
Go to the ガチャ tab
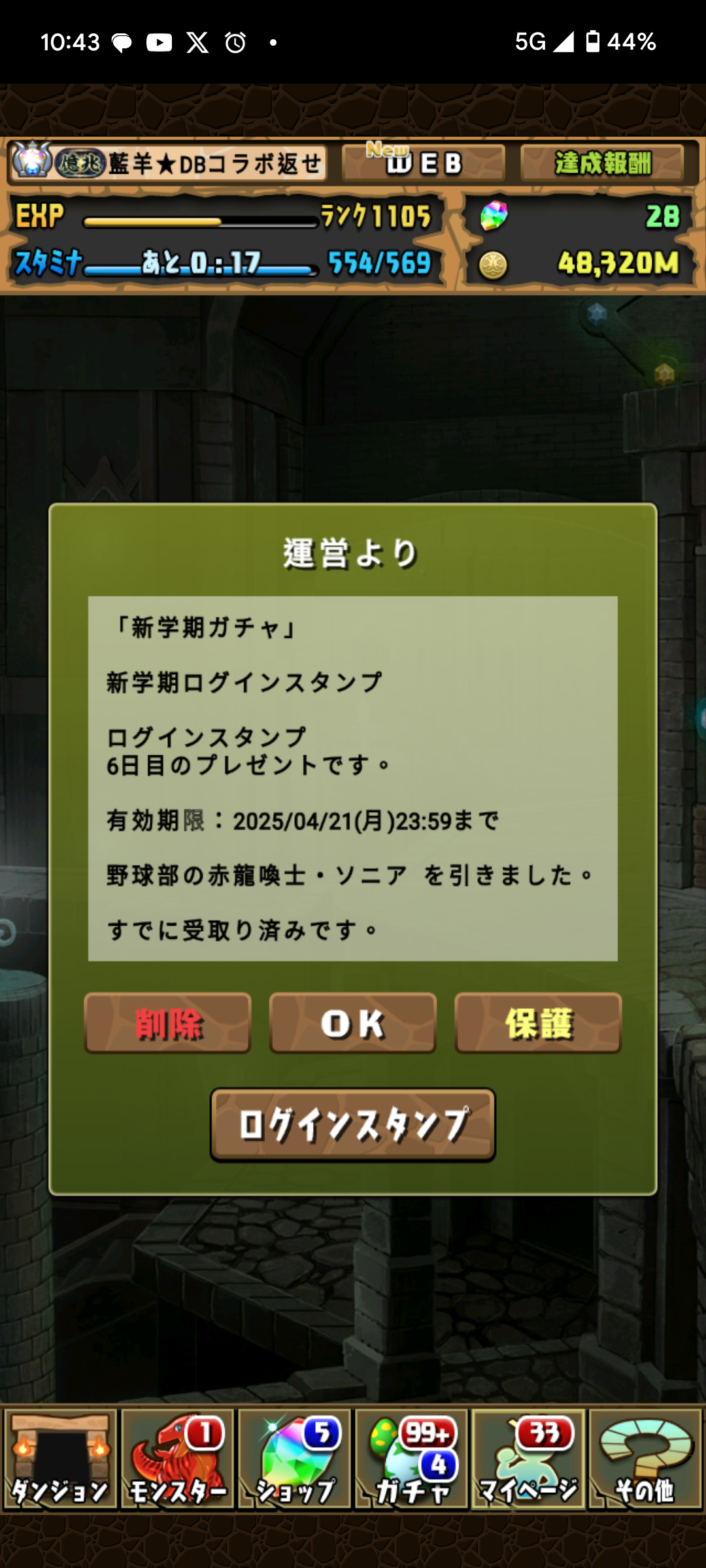(x=411, y=1459)
